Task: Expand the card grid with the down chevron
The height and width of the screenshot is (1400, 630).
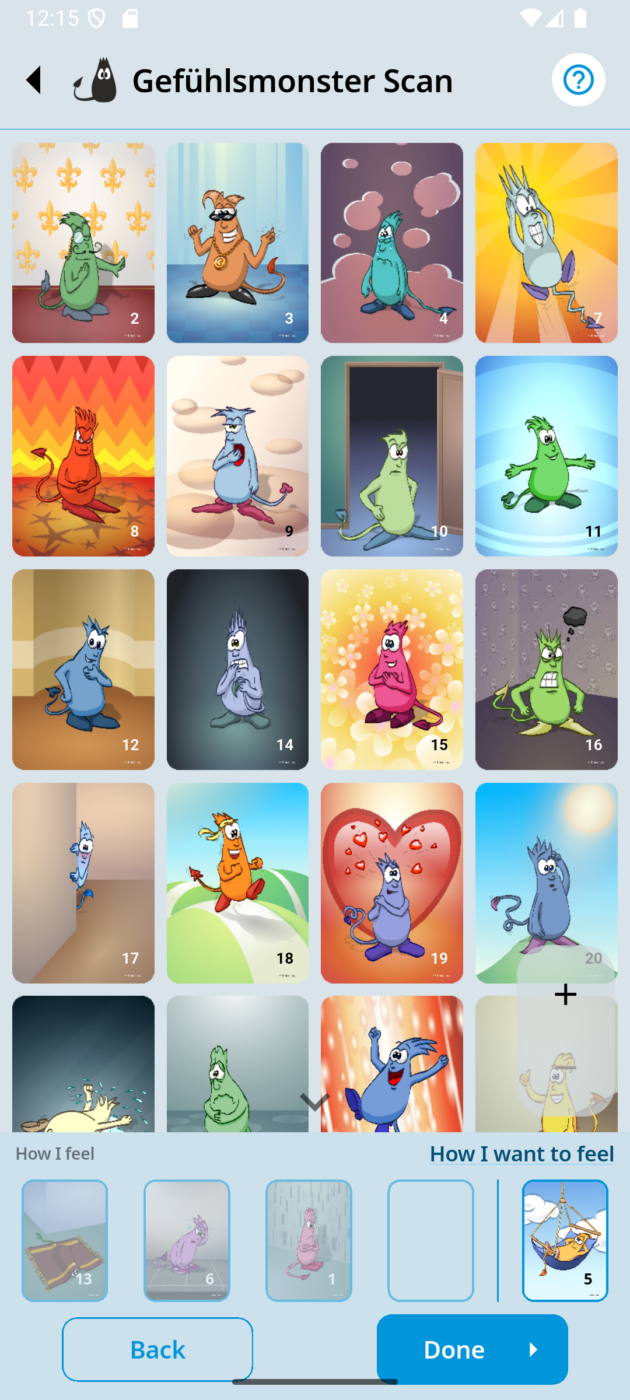Action: pos(315,1102)
